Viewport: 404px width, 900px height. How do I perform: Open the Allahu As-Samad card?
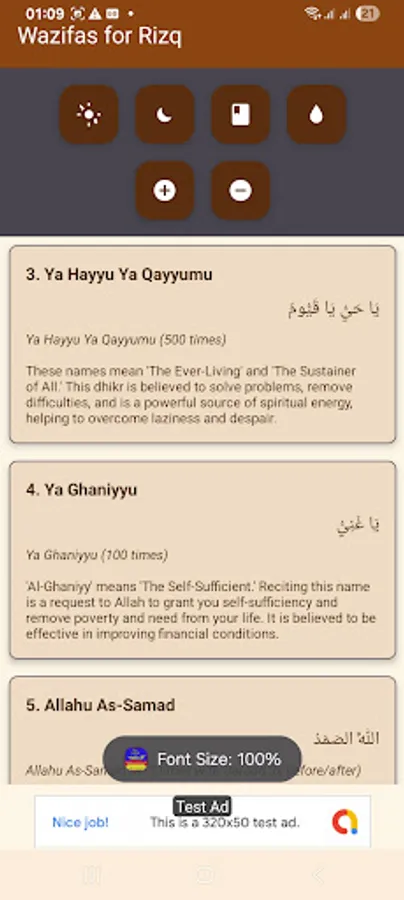[x=203, y=730]
